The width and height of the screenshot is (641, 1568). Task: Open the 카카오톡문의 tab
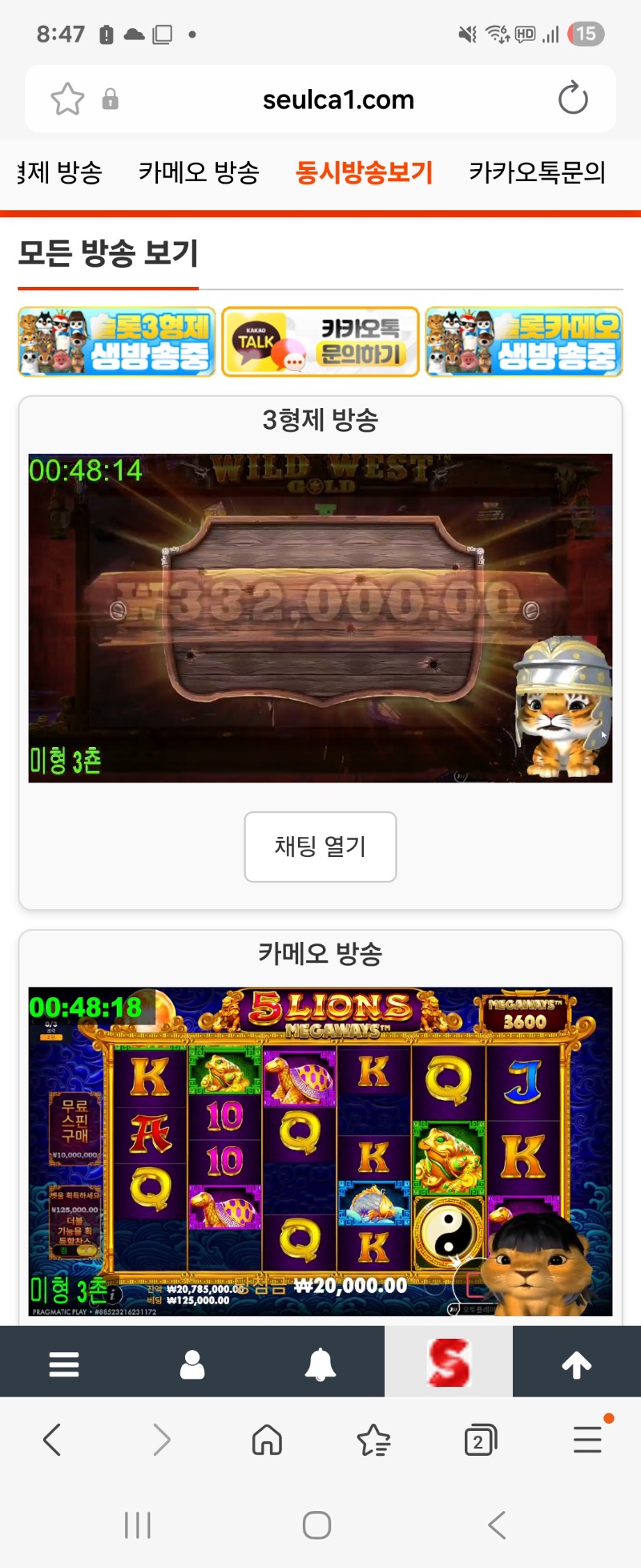pos(537,172)
